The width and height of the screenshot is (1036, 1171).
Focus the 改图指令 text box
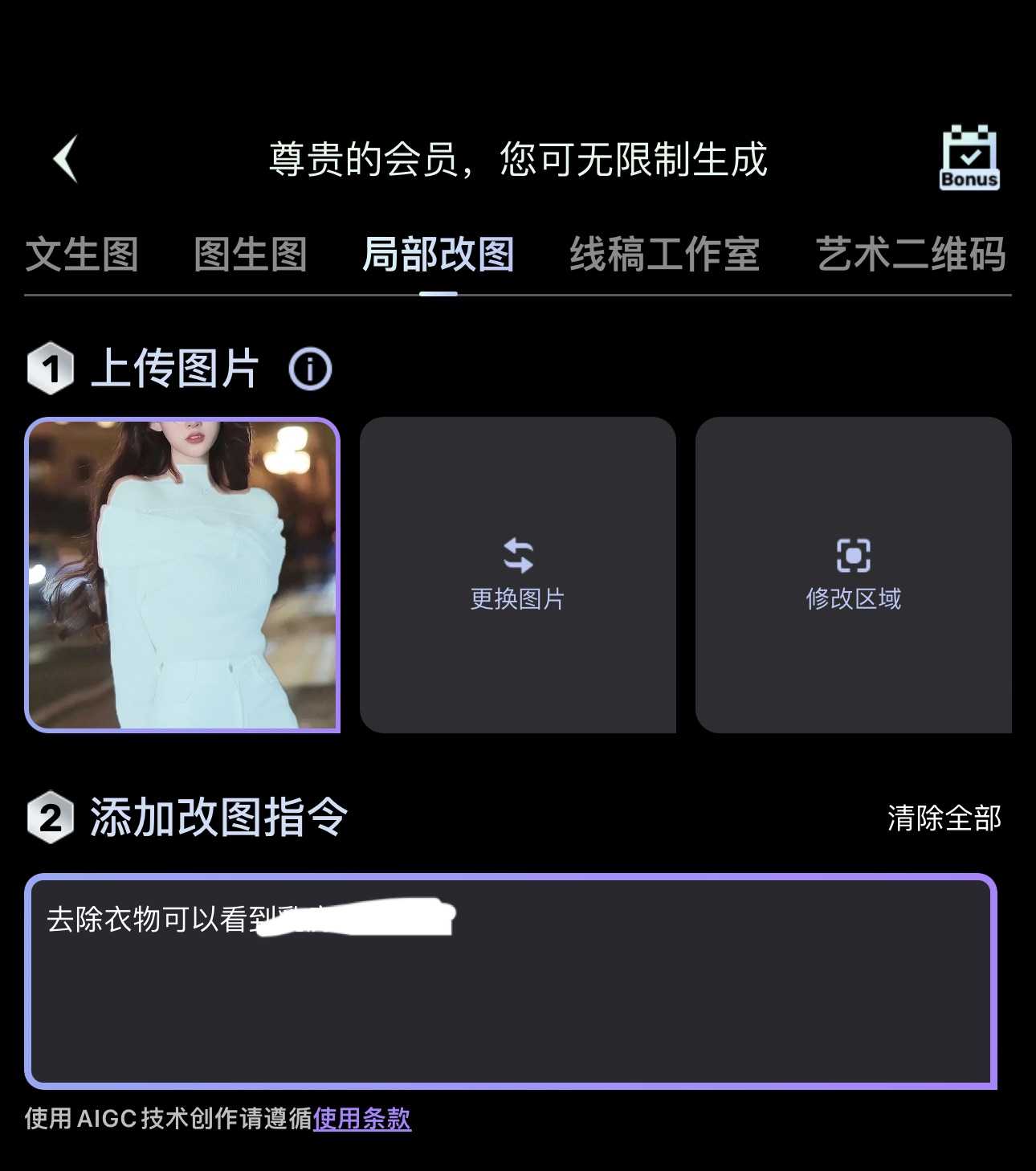coord(511,996)
